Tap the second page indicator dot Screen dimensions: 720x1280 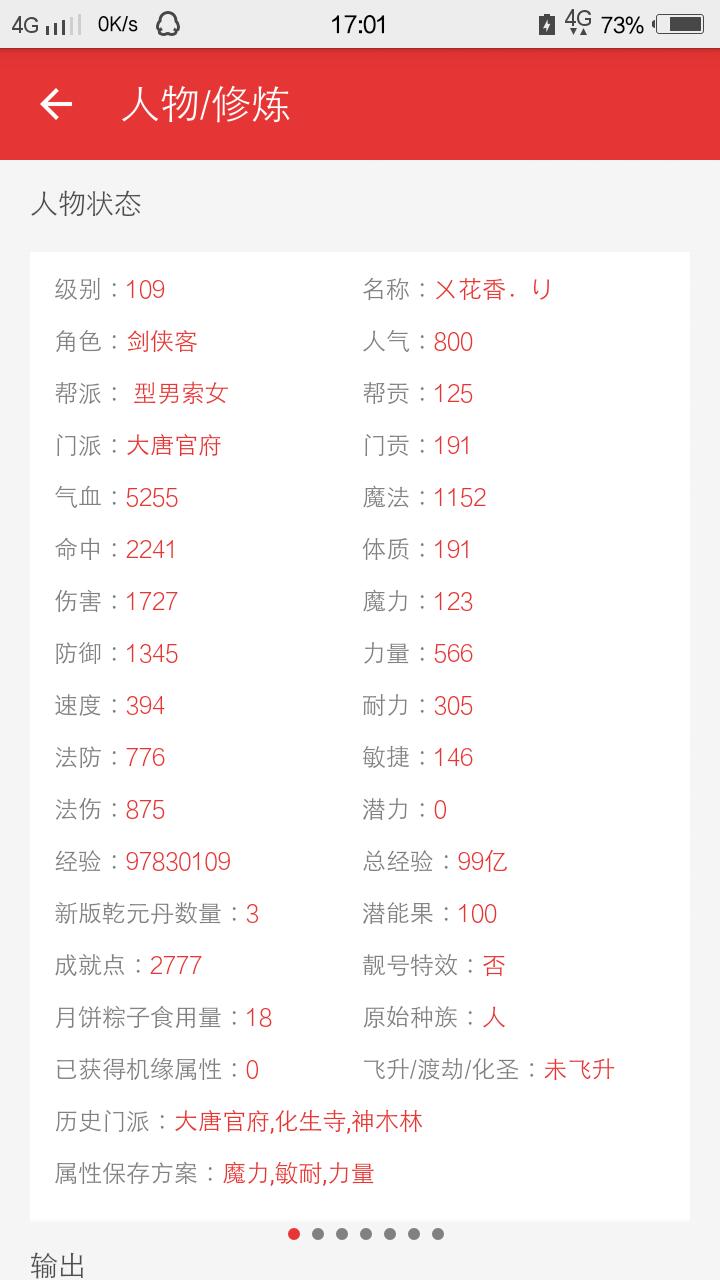318,1234
